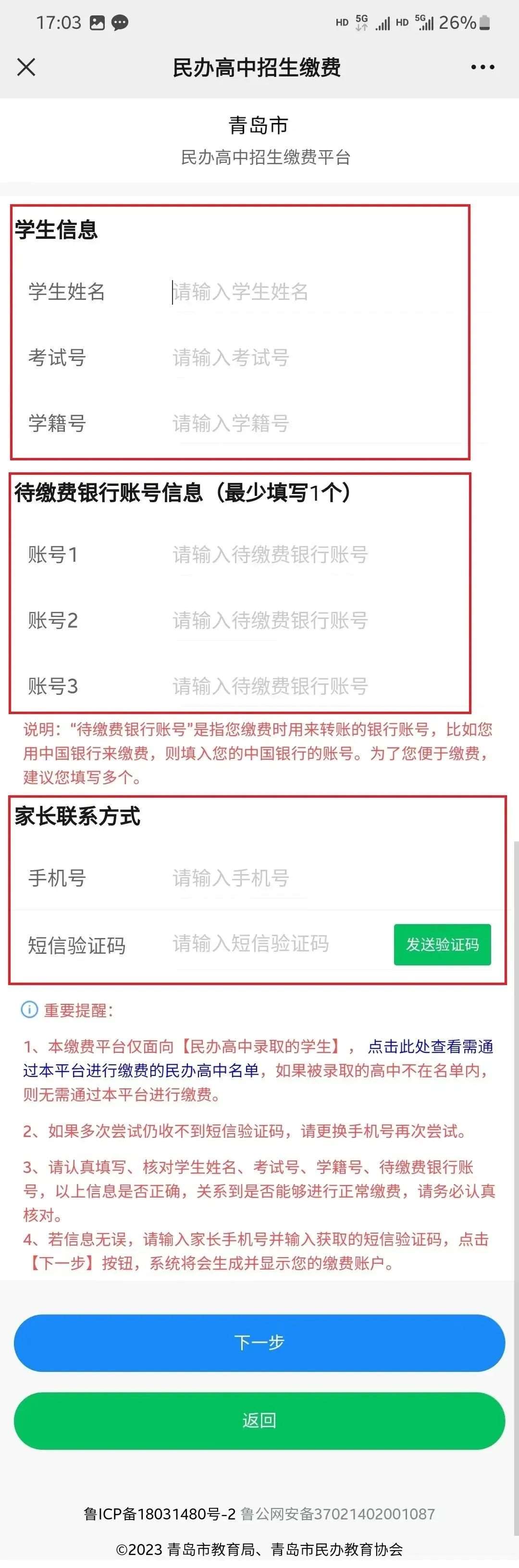Close the 民办高中招生缴费 page

coord(26,67)
